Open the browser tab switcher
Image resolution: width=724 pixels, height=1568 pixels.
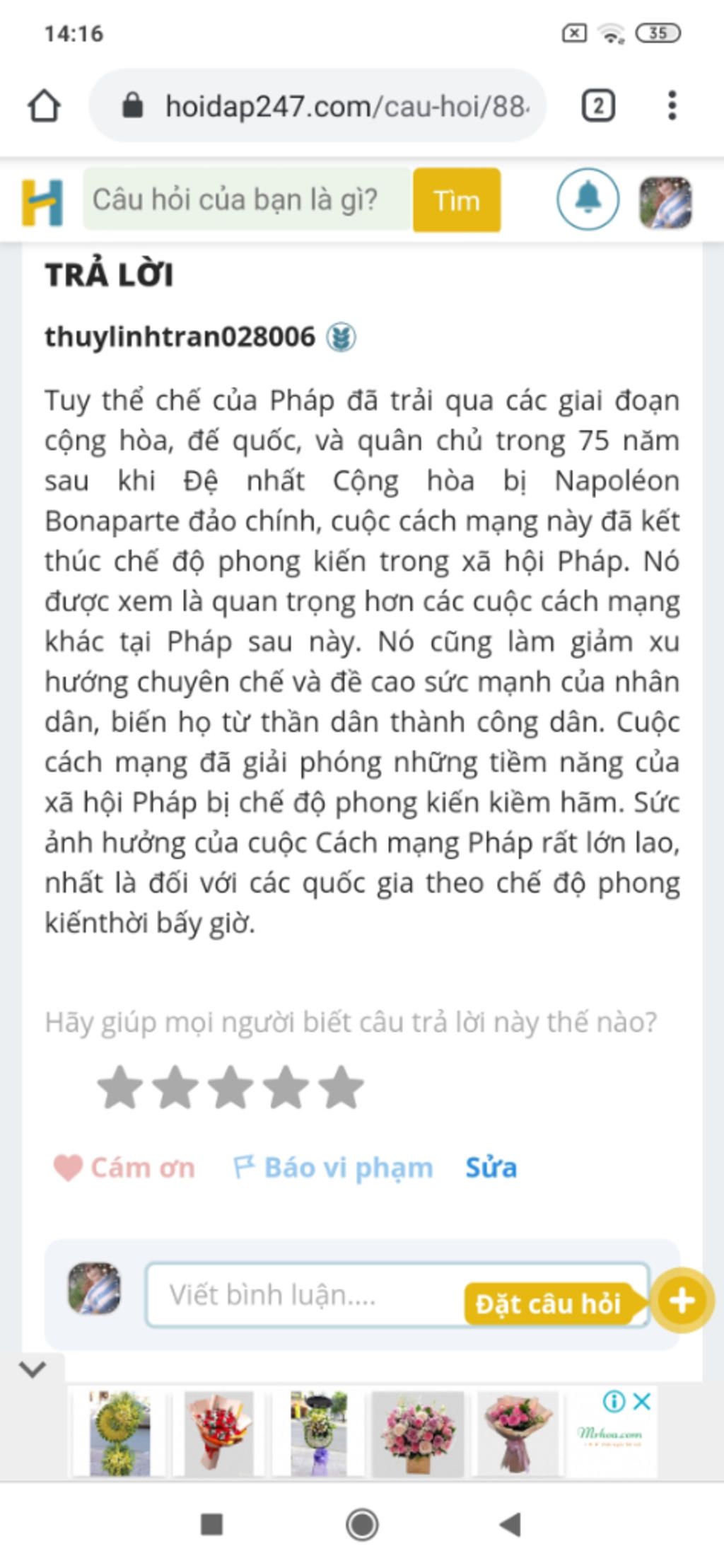click(598, 106)
